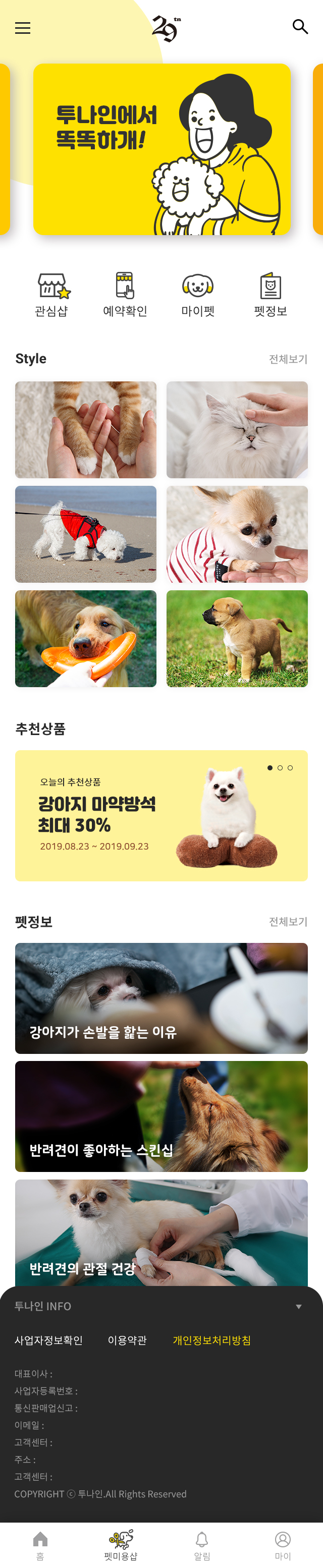Image resolution: width=323 pixels, height=1568 pixels.
Task: Switch to the 알림 tab
Action: point(202,1545)
